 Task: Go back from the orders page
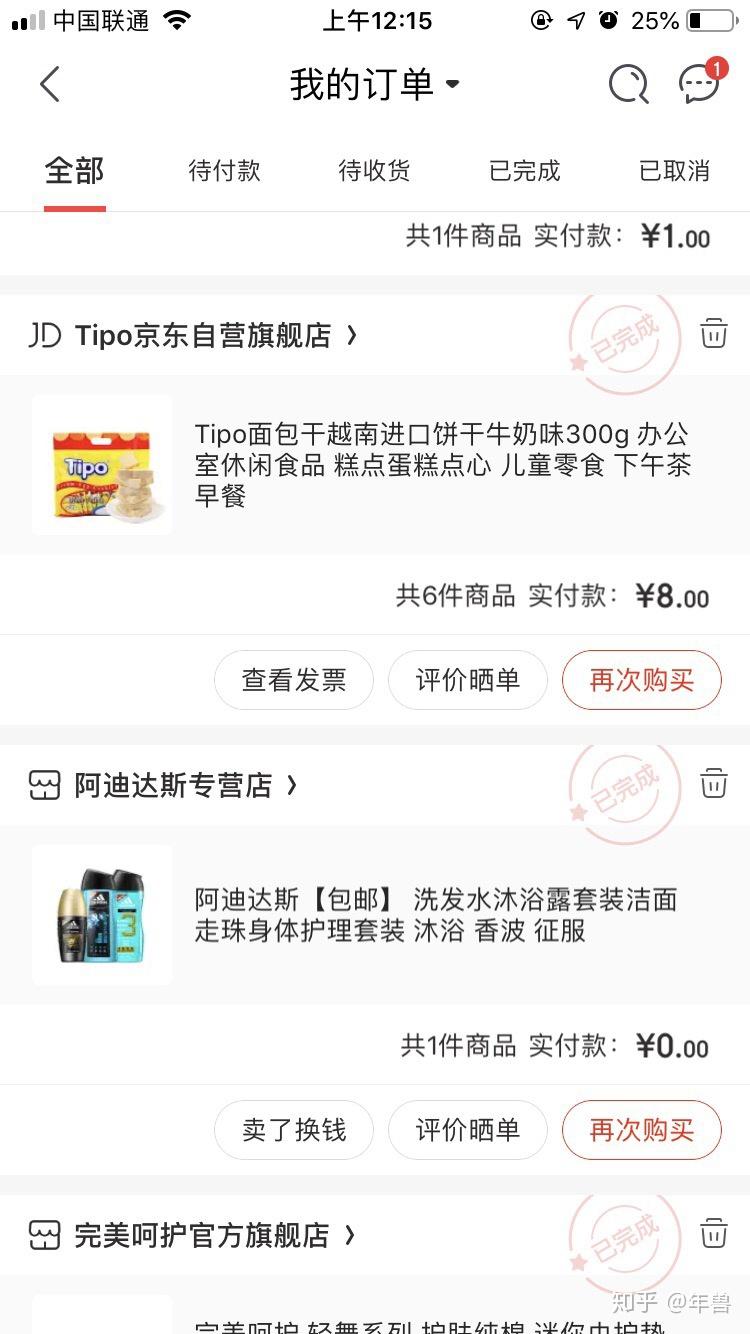50,85
